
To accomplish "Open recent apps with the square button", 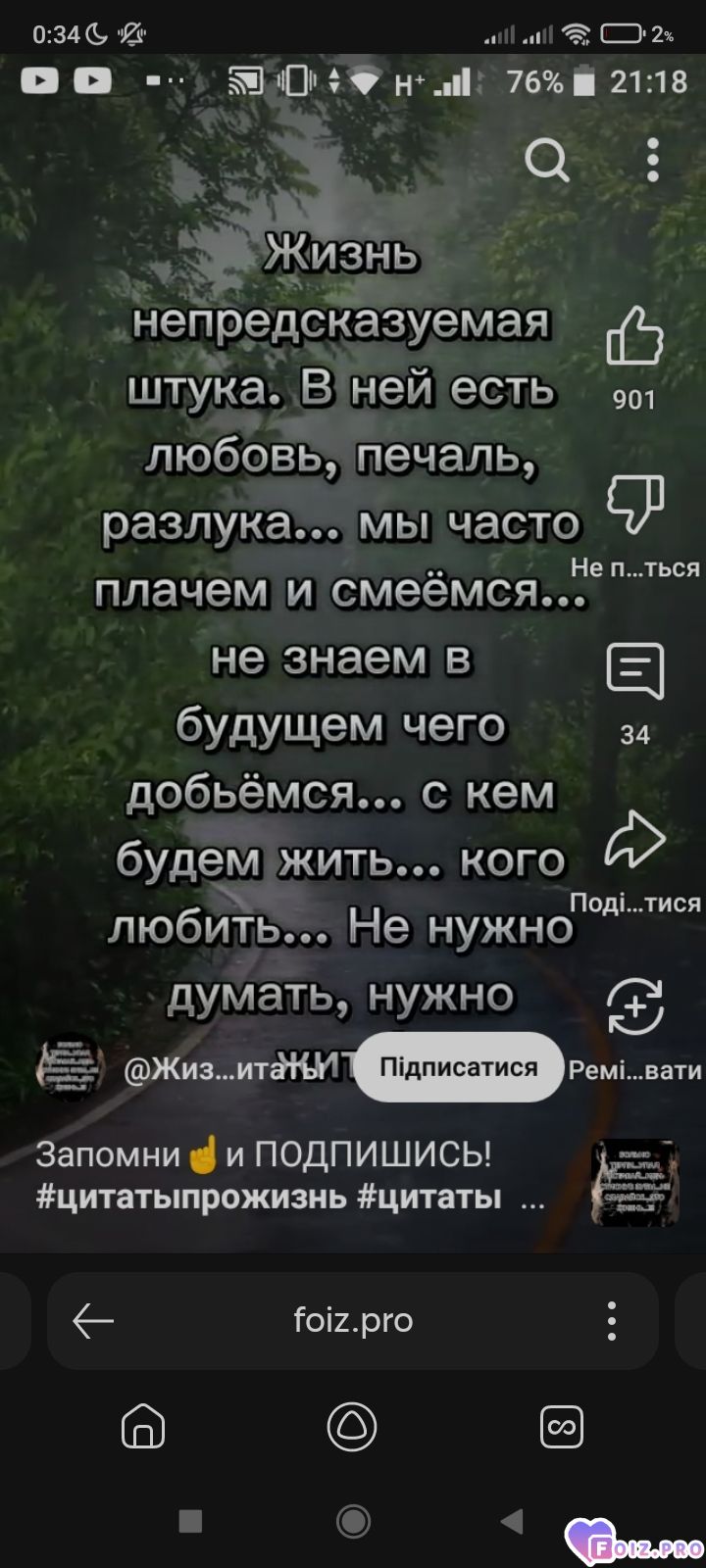I will pos(191,1521).
